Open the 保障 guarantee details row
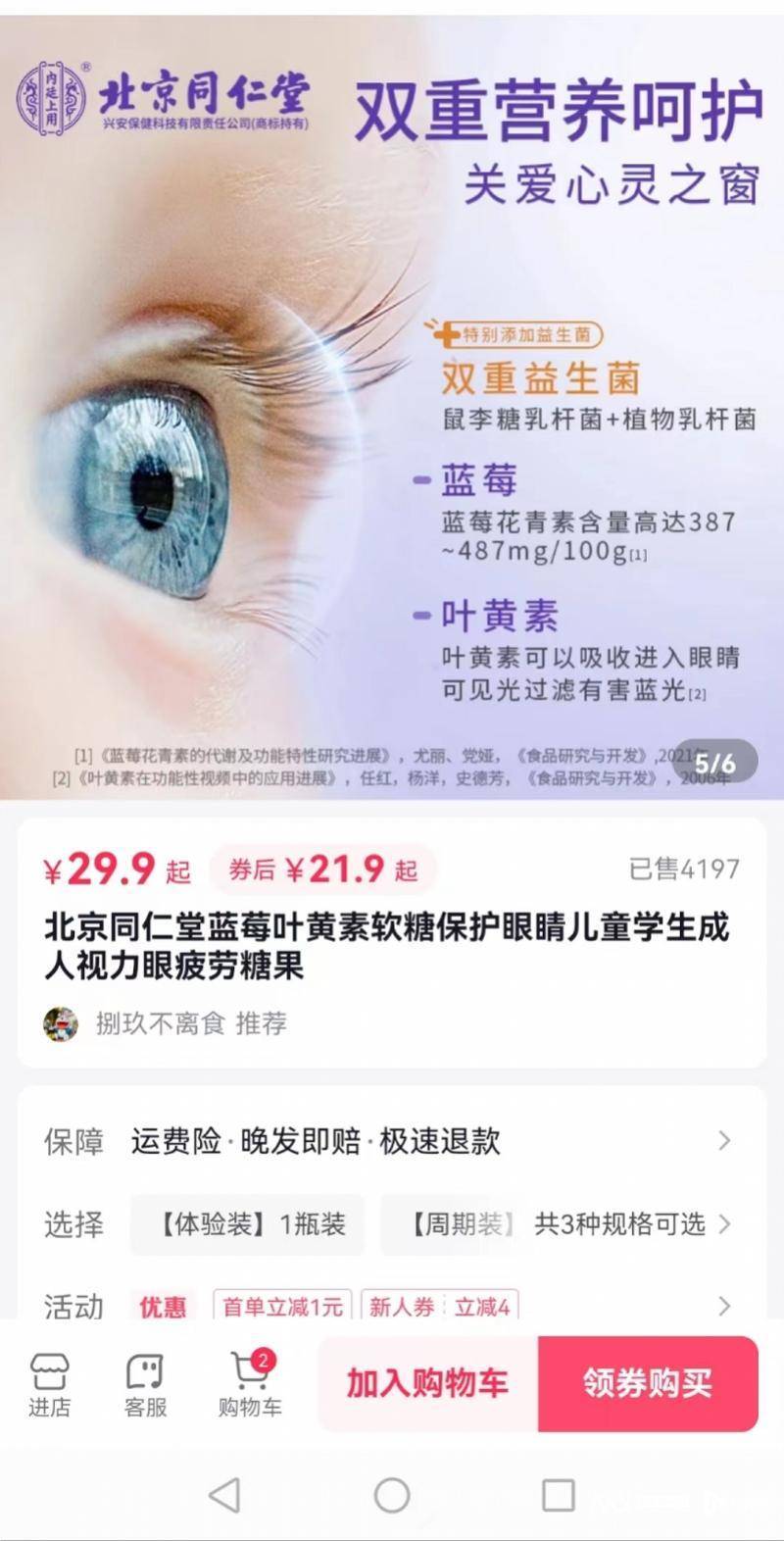The image size is (784, 1541). pyautogui.click(x=392, y=1141)
